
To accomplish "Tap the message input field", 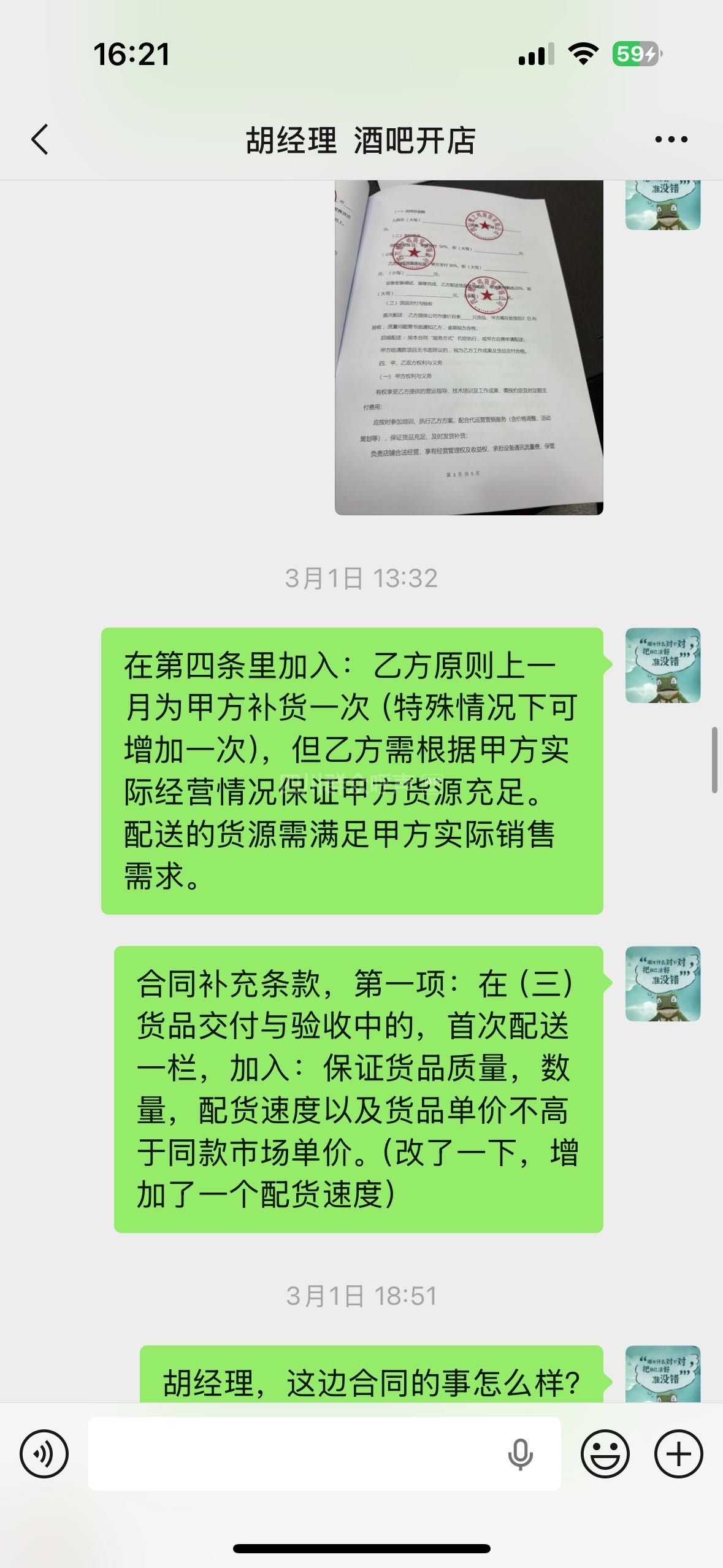I will pyautogui.click(x=294, y=1454).
